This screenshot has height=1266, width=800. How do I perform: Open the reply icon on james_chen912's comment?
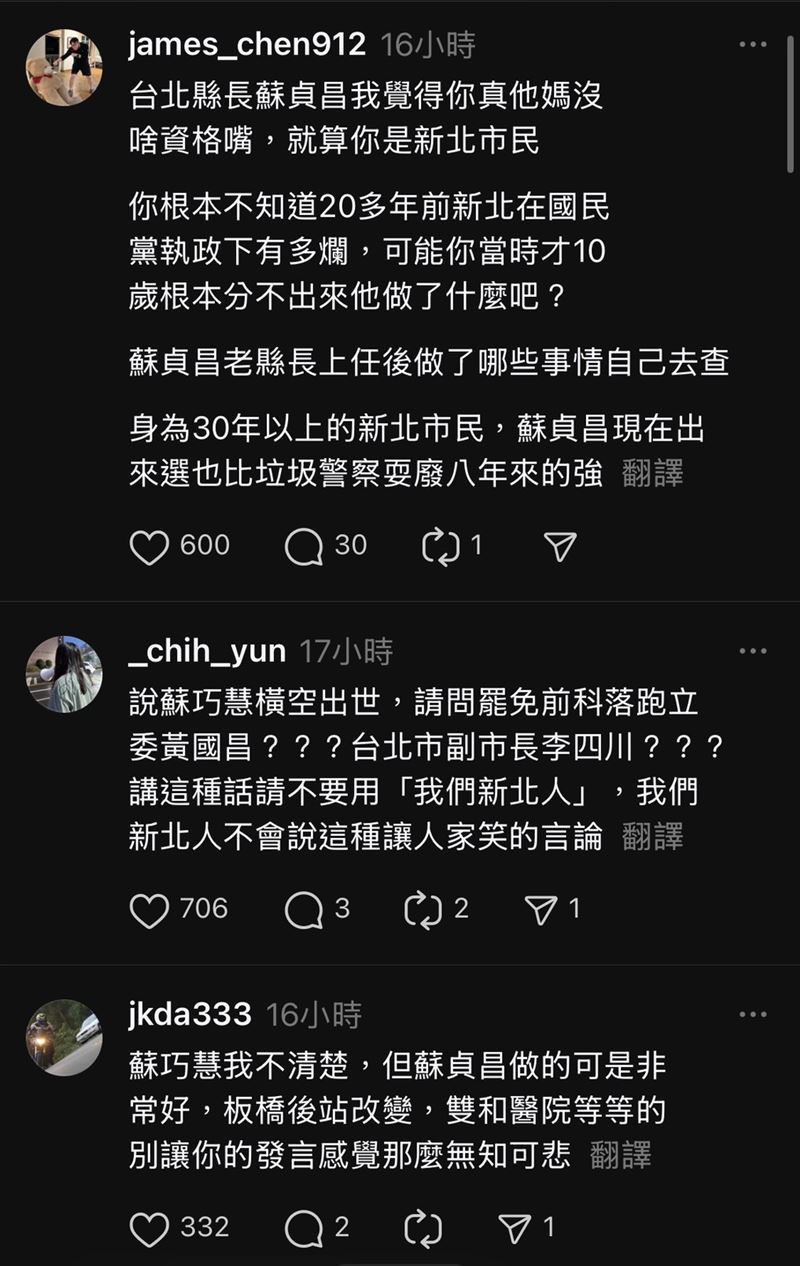point(304,543)
